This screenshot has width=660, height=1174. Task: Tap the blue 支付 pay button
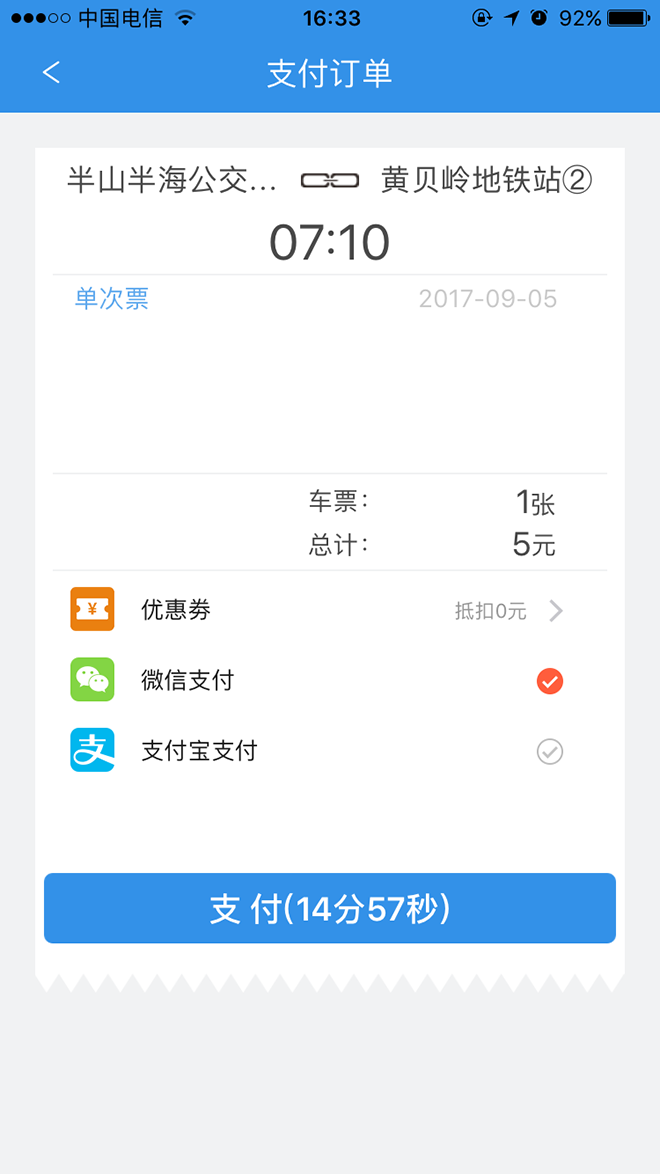click(330, 908)
